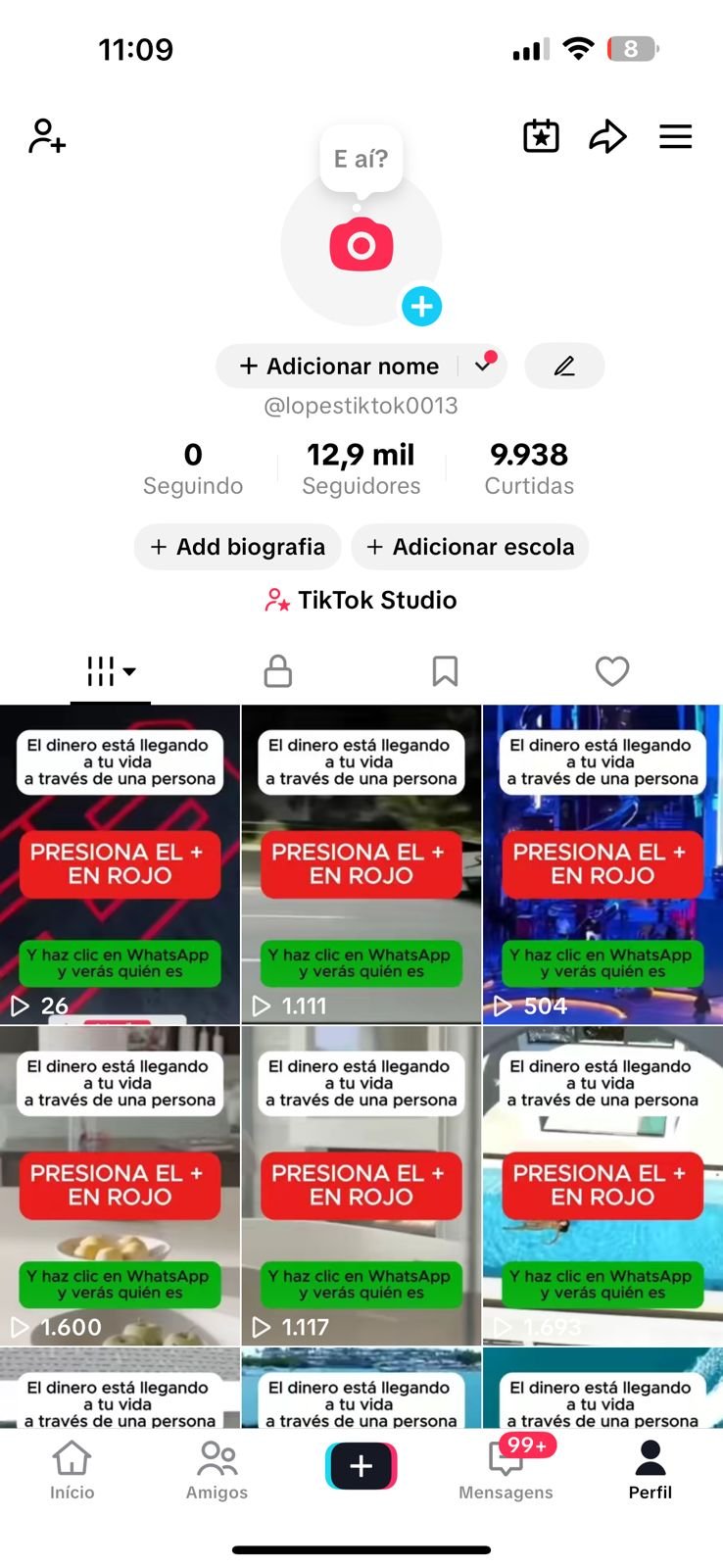
Task: Tap Adicionar nome button
Action: point(340,366)
